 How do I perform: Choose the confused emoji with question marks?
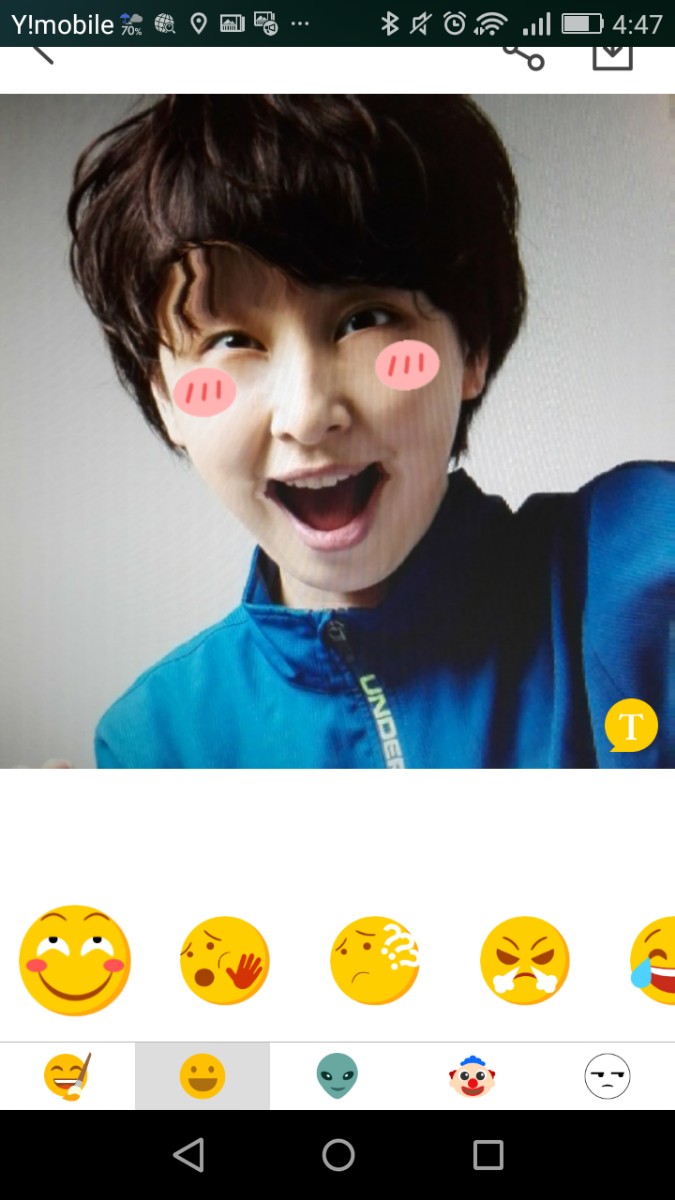click(375, 961)
